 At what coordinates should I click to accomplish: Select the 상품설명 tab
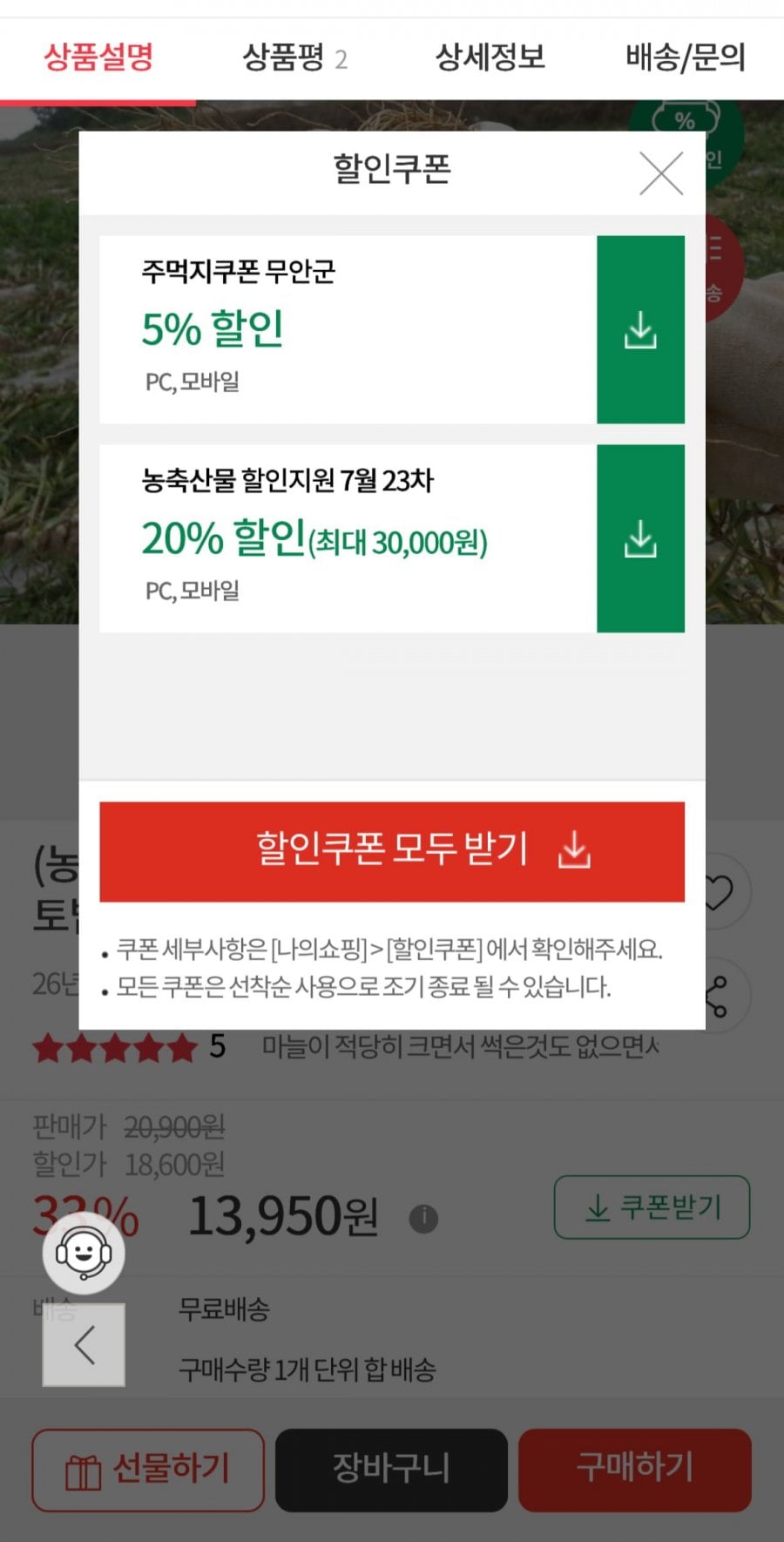click(x=98, y=58)
